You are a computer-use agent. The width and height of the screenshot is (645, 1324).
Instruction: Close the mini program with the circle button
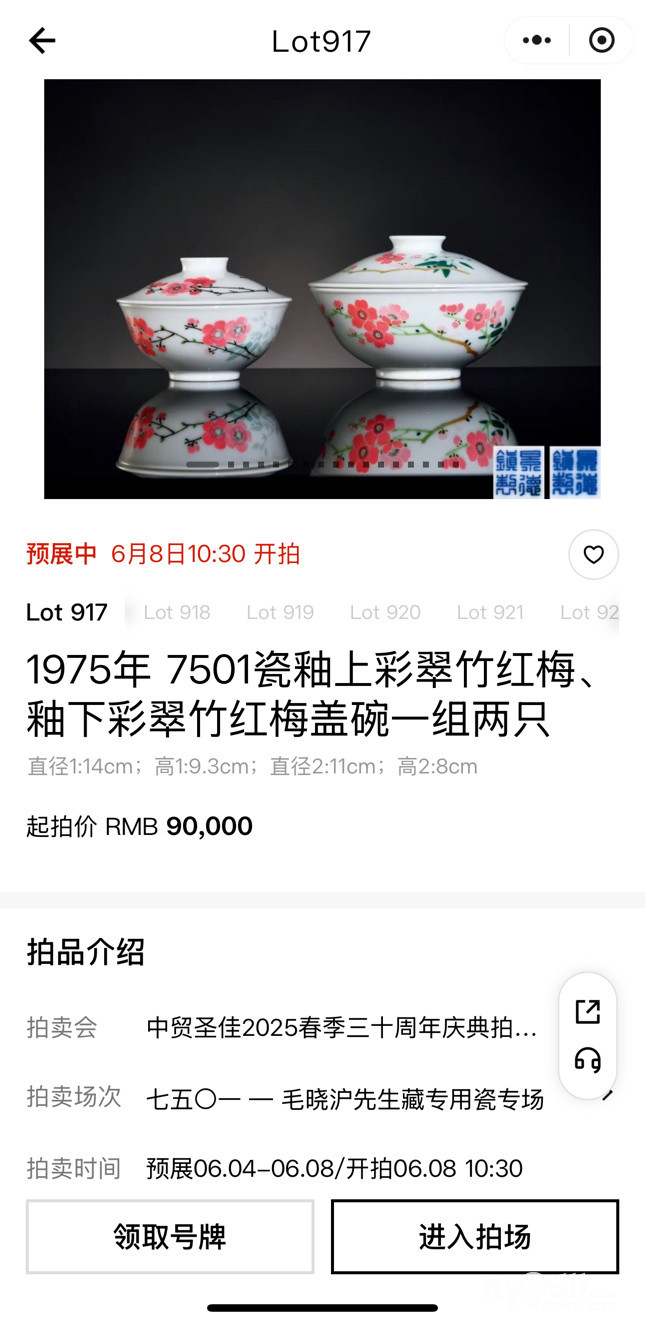(x=601, y=41)
